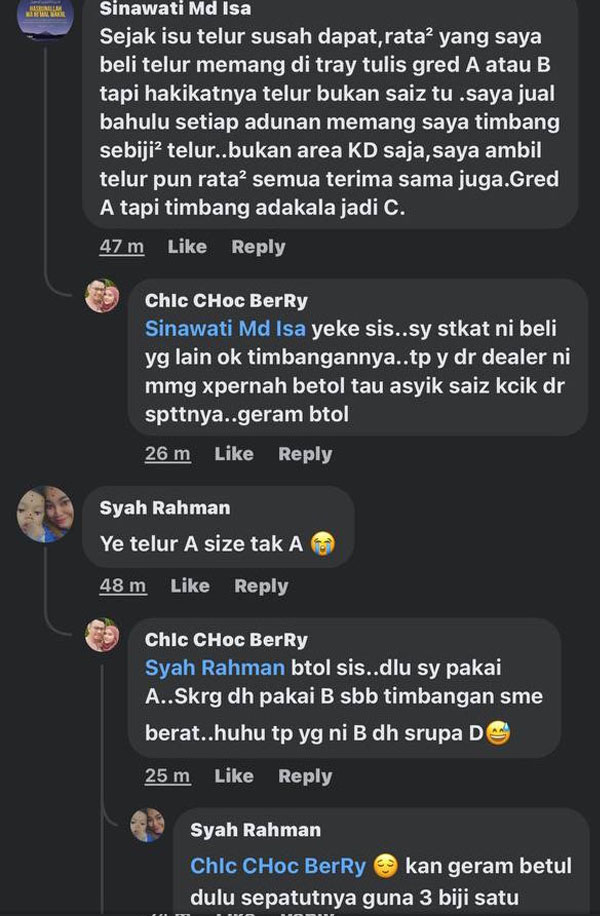Reply to ChIc CHoc BerRy's 26 m comment

pos(304,454)
